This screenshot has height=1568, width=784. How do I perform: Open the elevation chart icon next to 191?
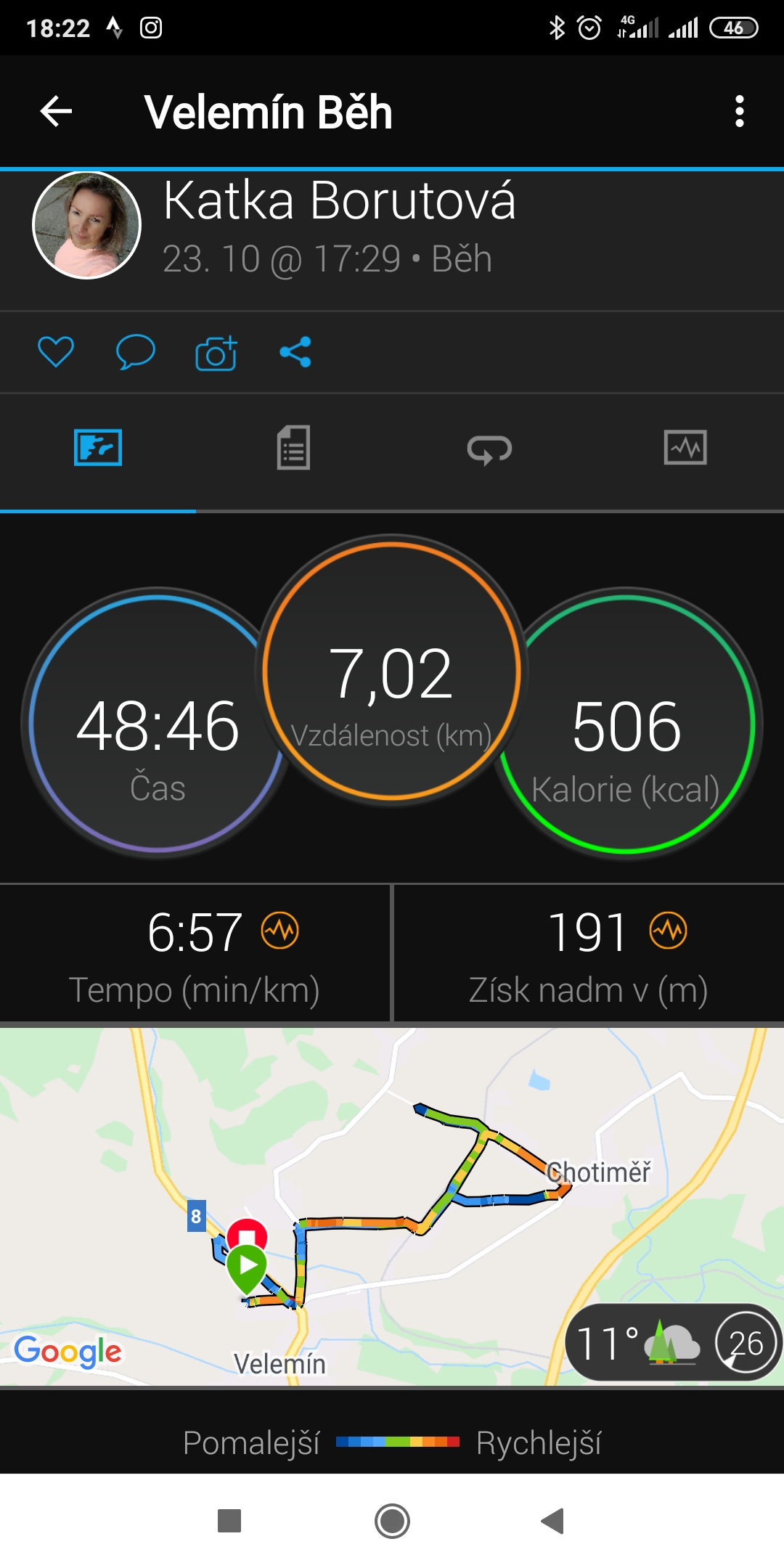click(669, 931)
